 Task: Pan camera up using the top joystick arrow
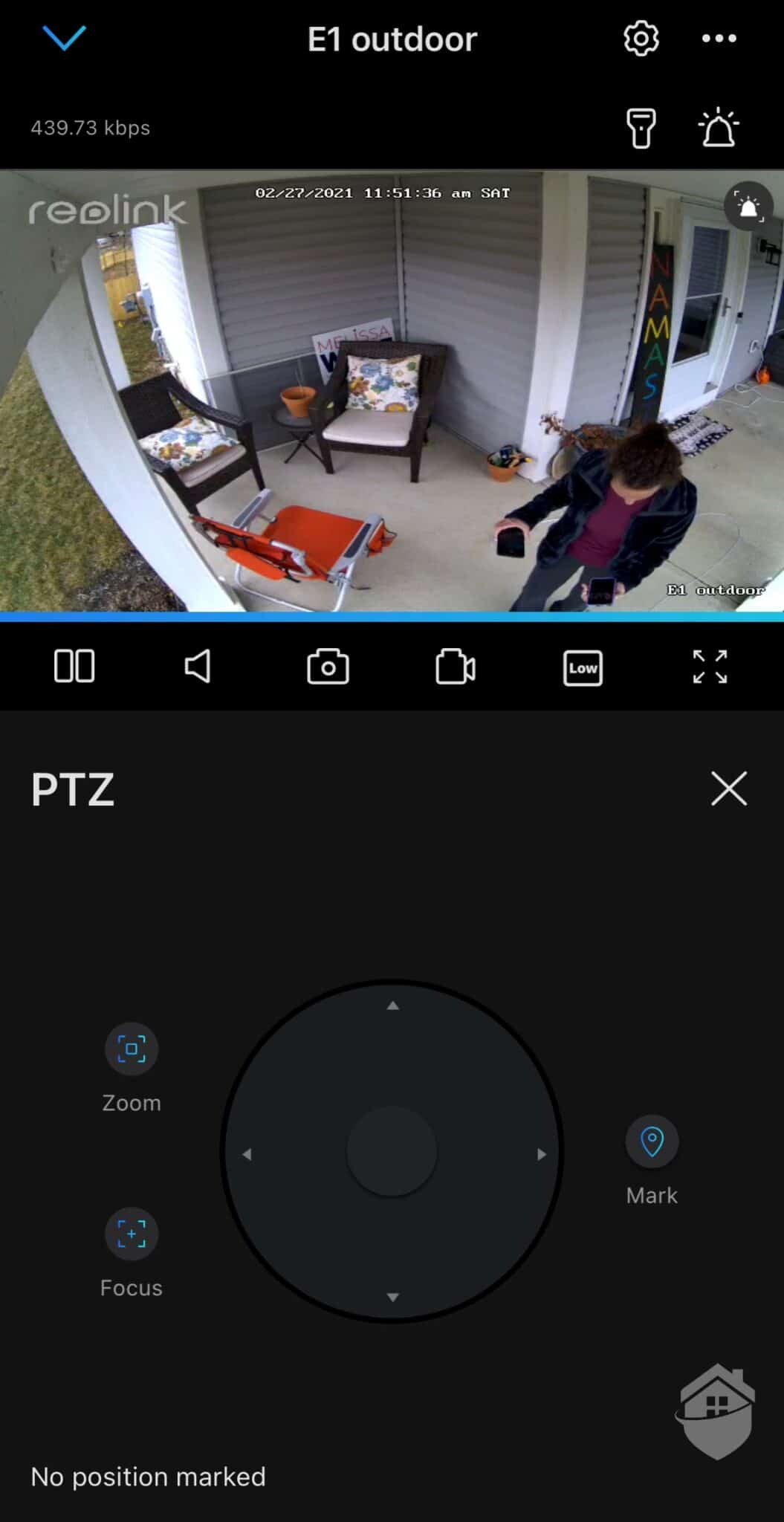pyautogui.click(x=392, y=1006)
